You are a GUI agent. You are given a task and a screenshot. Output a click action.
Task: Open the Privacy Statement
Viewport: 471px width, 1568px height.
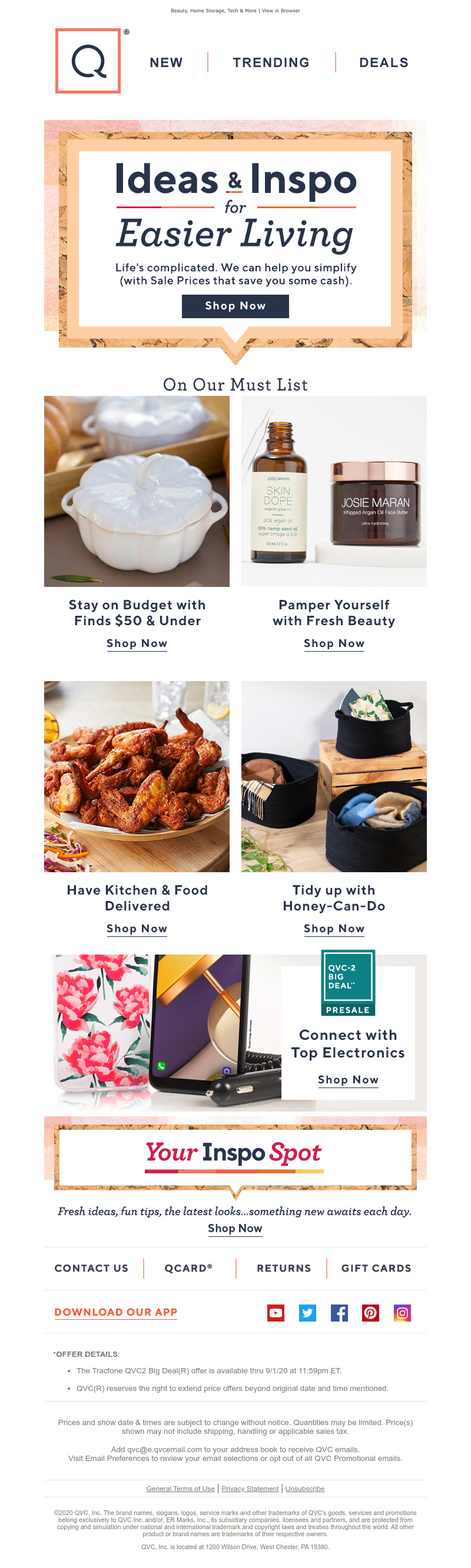250,1488
